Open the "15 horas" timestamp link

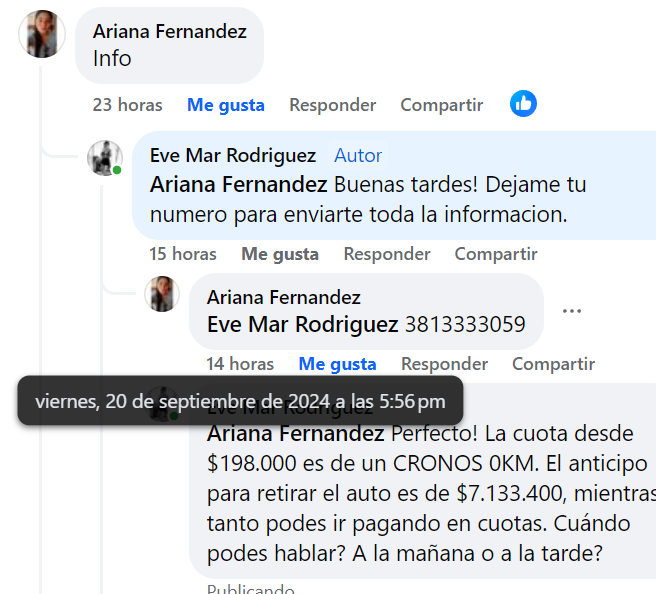(x=183, y=254)
